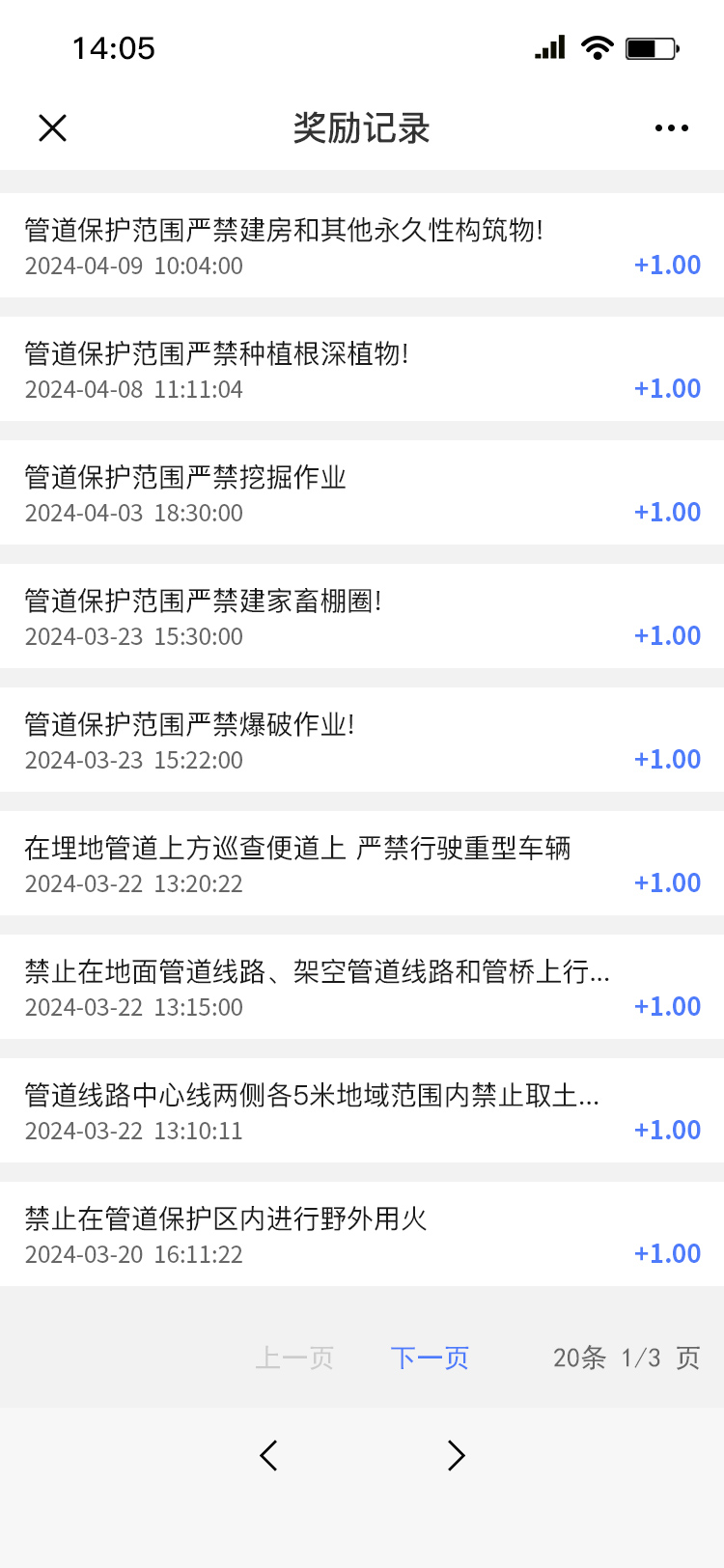Open the three-dot overflow menu

click(671, 127)
